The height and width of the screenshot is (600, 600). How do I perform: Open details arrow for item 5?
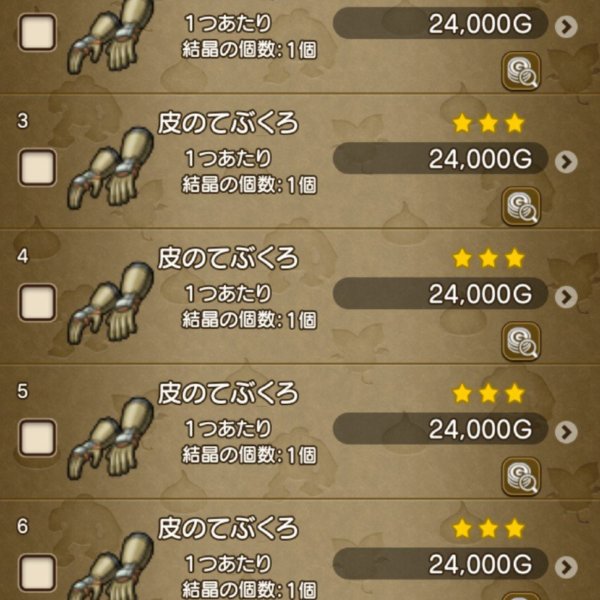coord(567,431)
